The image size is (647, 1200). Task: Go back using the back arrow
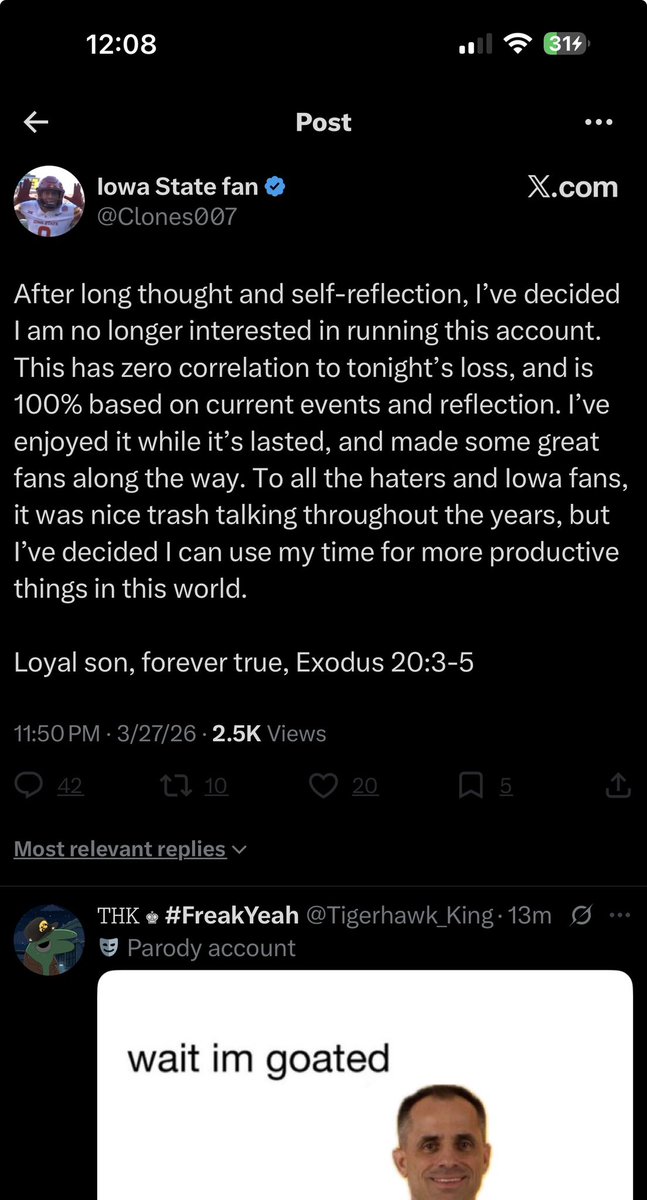(36, 122)
